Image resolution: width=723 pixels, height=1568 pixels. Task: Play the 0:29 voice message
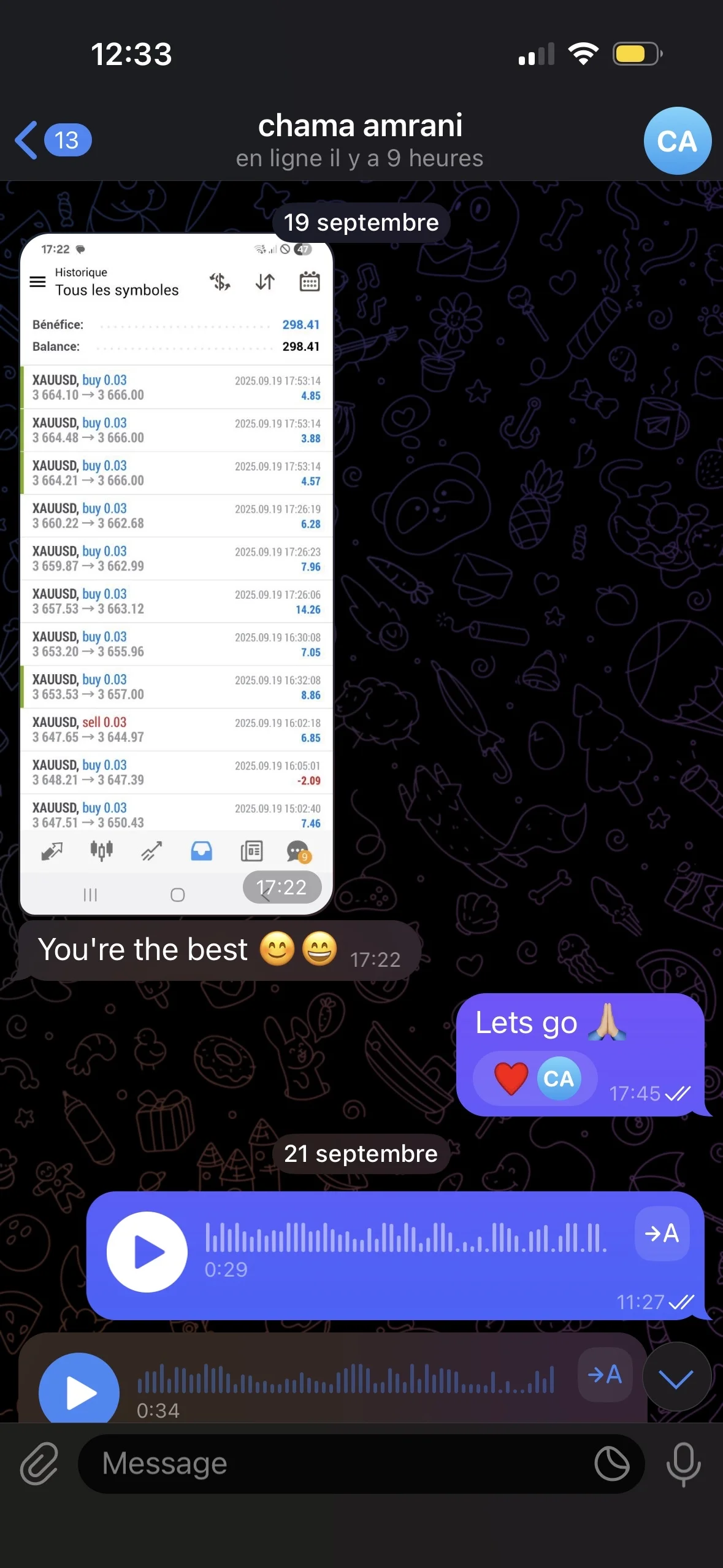(x=147, y=1251)
